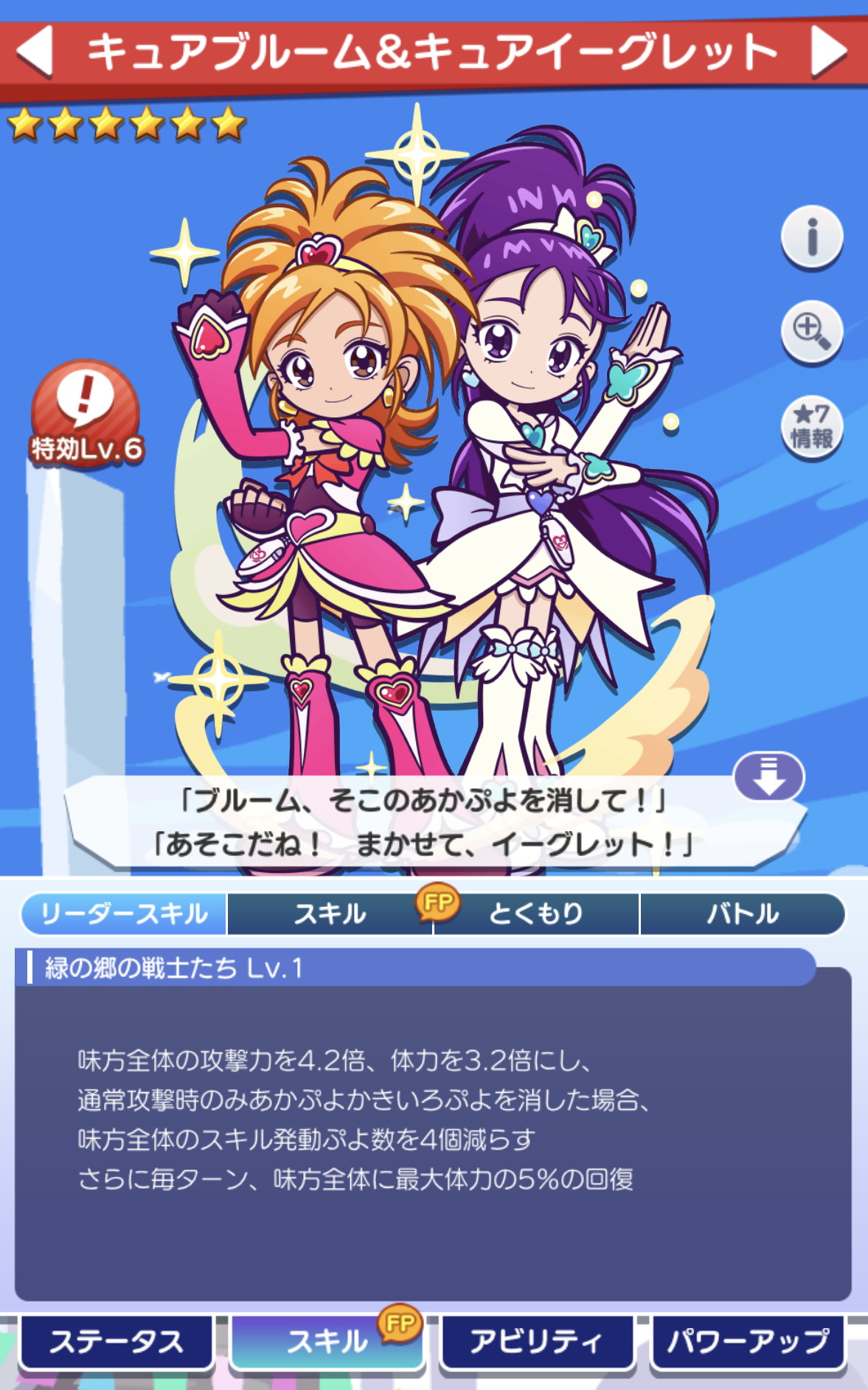Tap the 特効Lv.6 badge
This screenshot has width=868, height=1390.
tap(86, 414)
